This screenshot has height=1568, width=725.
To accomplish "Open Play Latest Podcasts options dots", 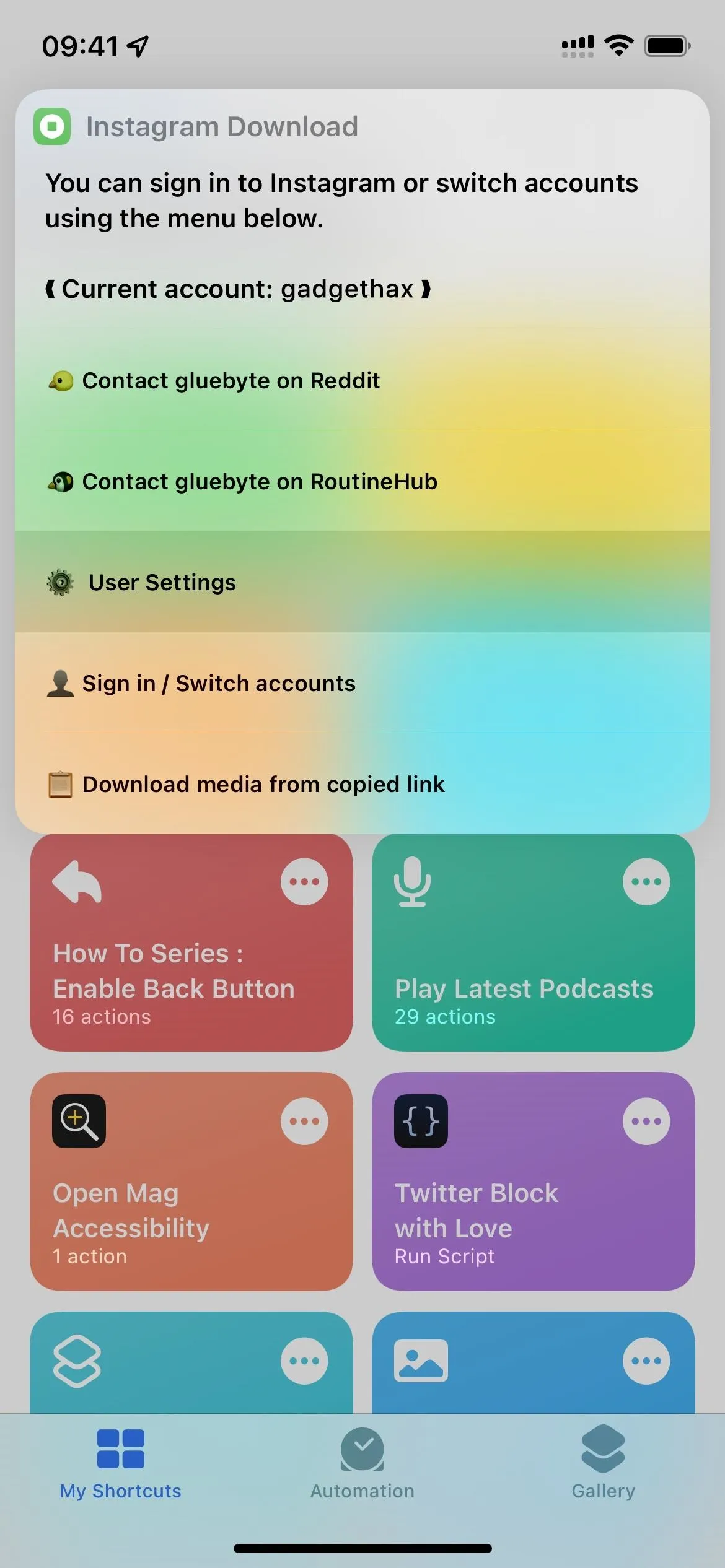I will point(646,881).
